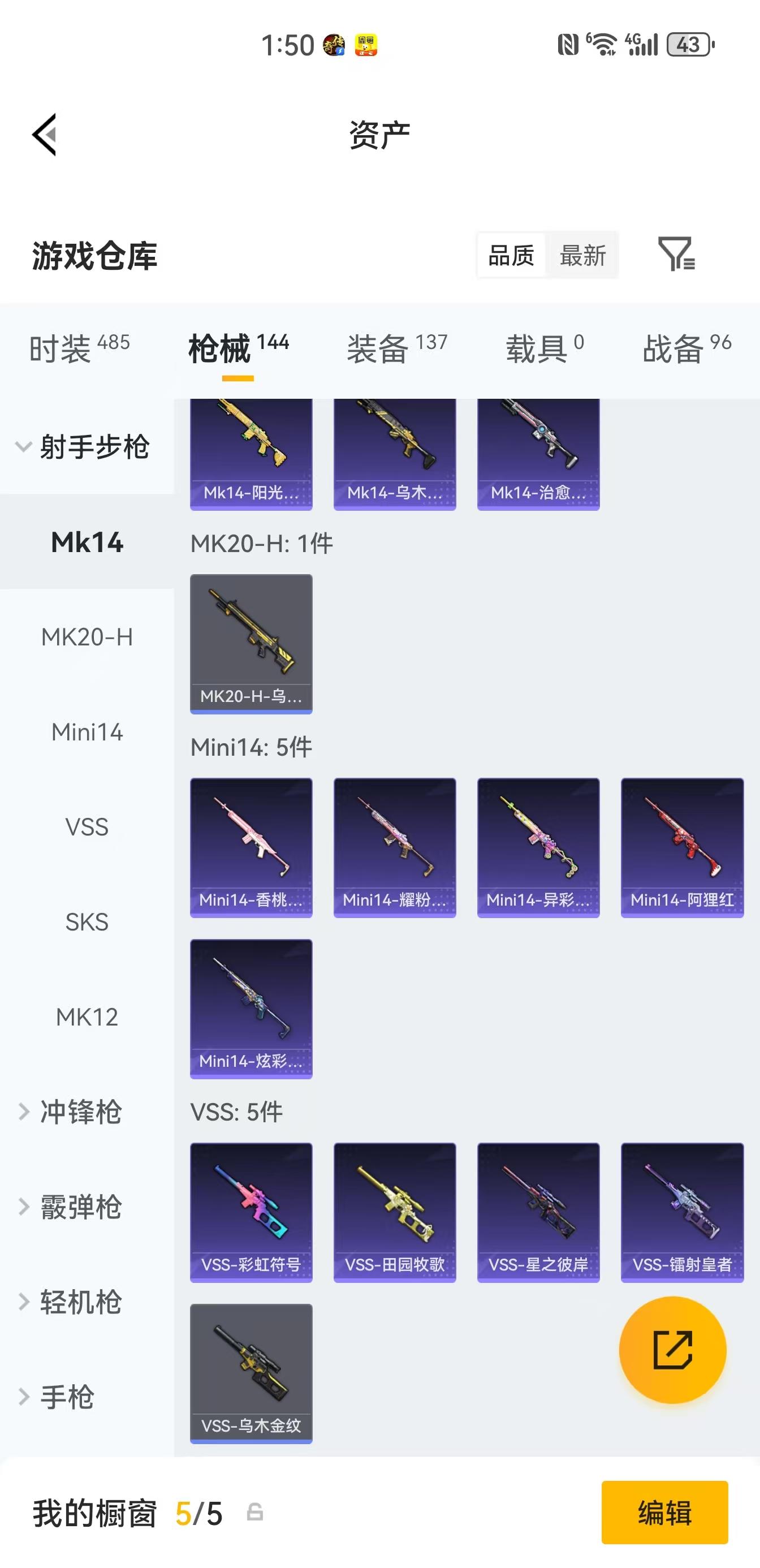Screen dimensions: 760x1568
Task: Switch sorting to 最新
Action: (582, 256)
